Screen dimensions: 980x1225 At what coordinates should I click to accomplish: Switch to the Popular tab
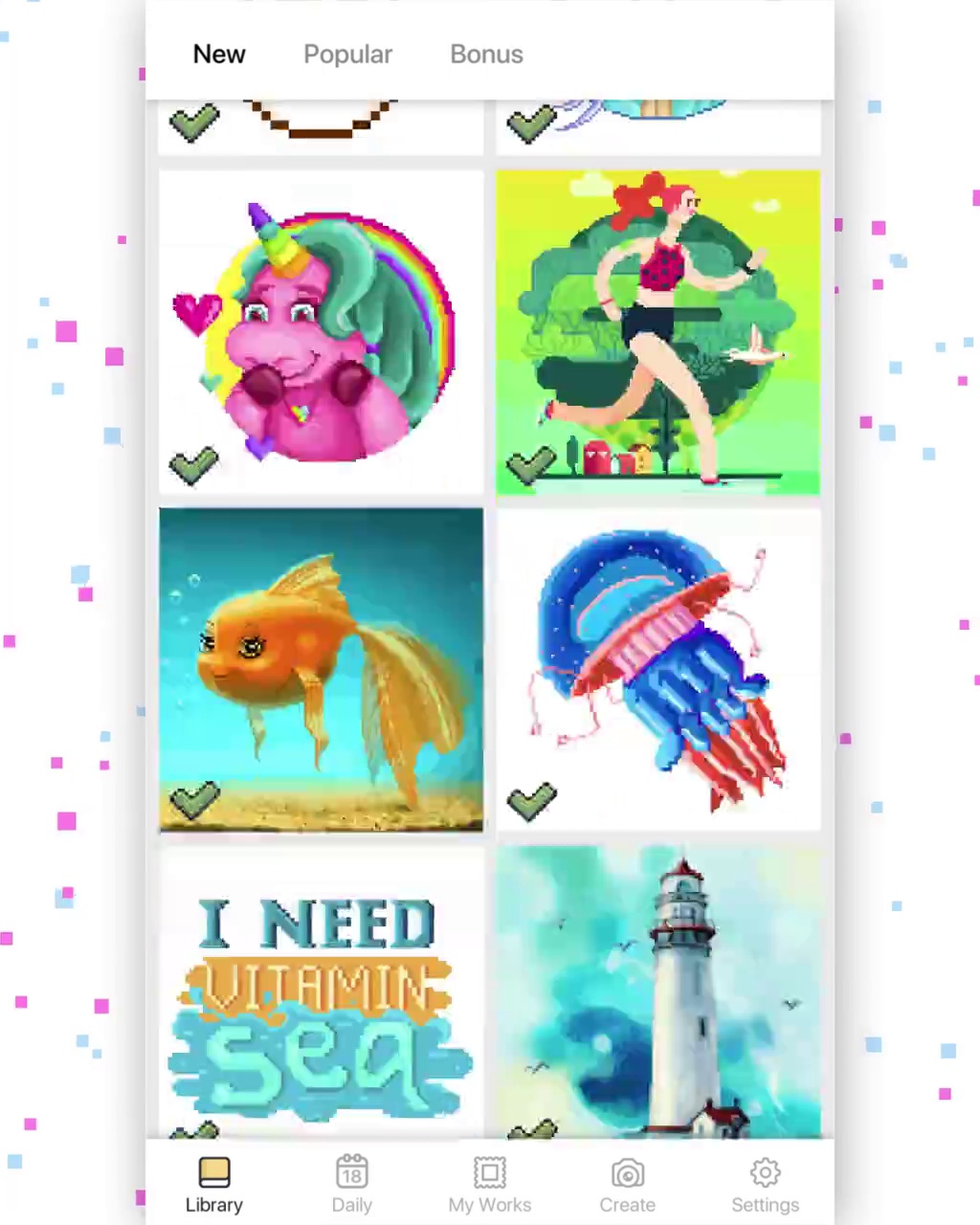click(347, 55)
